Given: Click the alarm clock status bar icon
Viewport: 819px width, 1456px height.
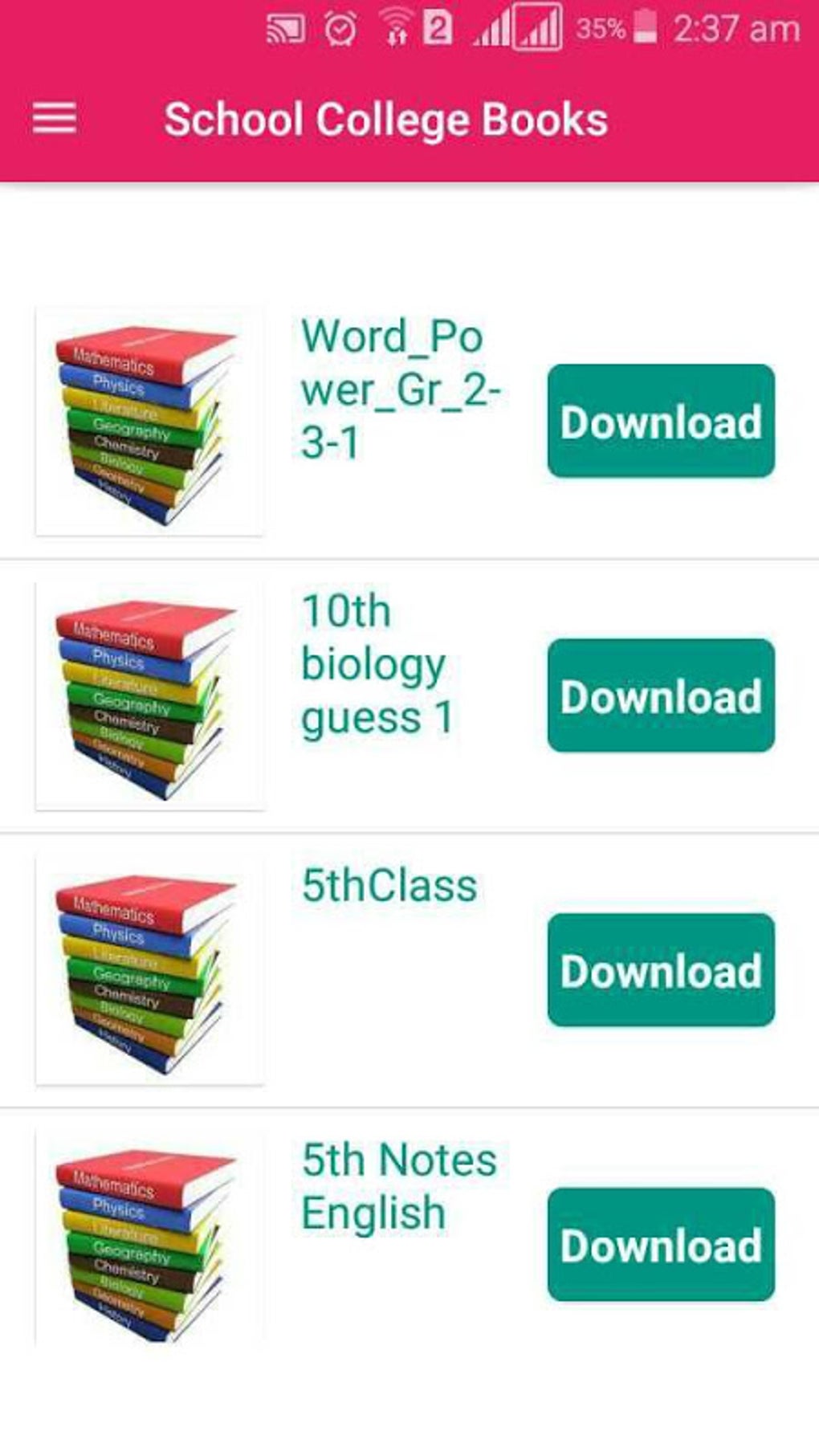Looking at the screenshot, I should point(341,27).
